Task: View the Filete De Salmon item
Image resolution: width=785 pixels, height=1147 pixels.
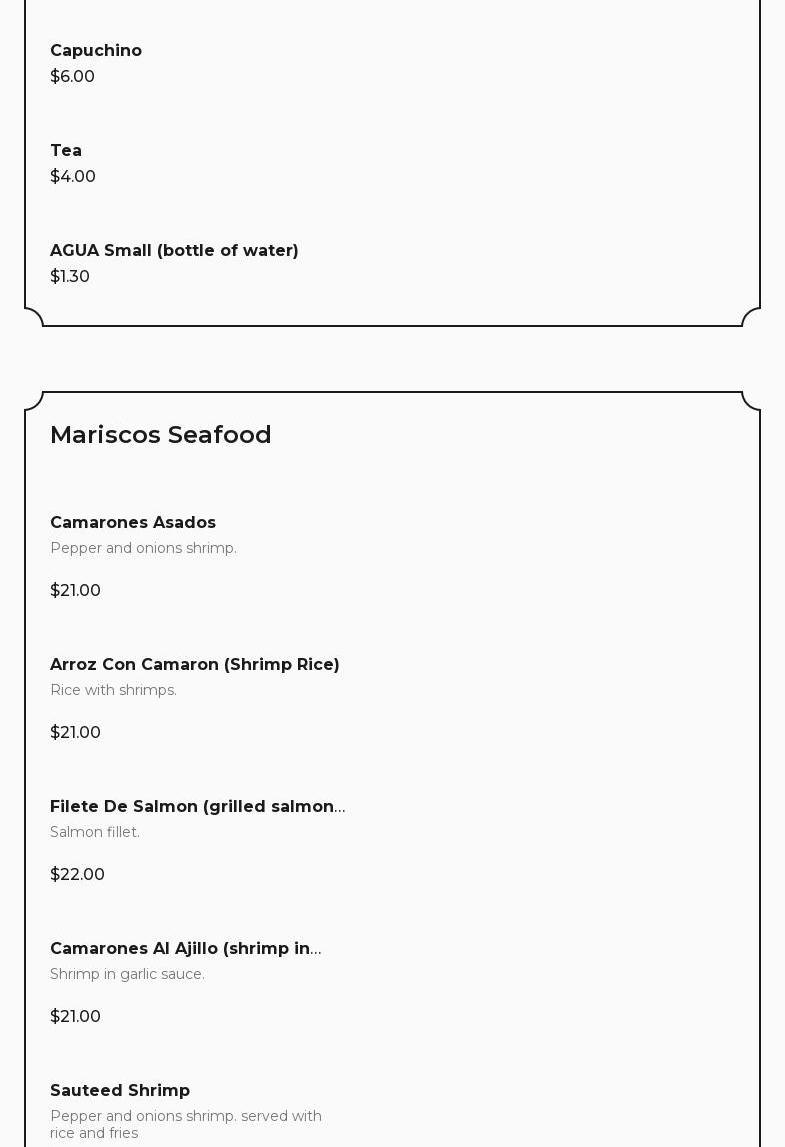Action: [x=197, y=807]
